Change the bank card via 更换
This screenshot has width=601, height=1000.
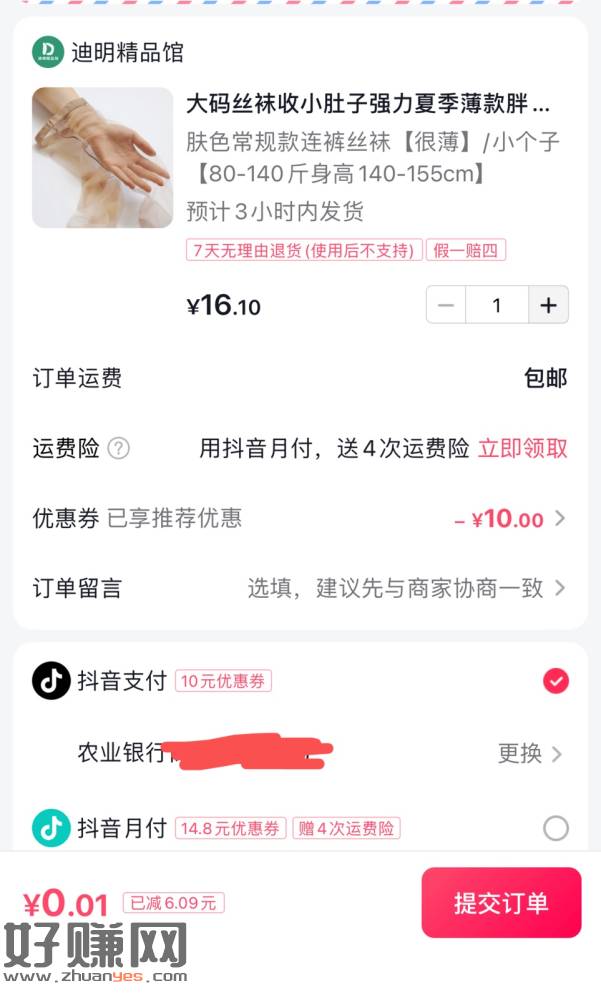click(x=529, y=753)
